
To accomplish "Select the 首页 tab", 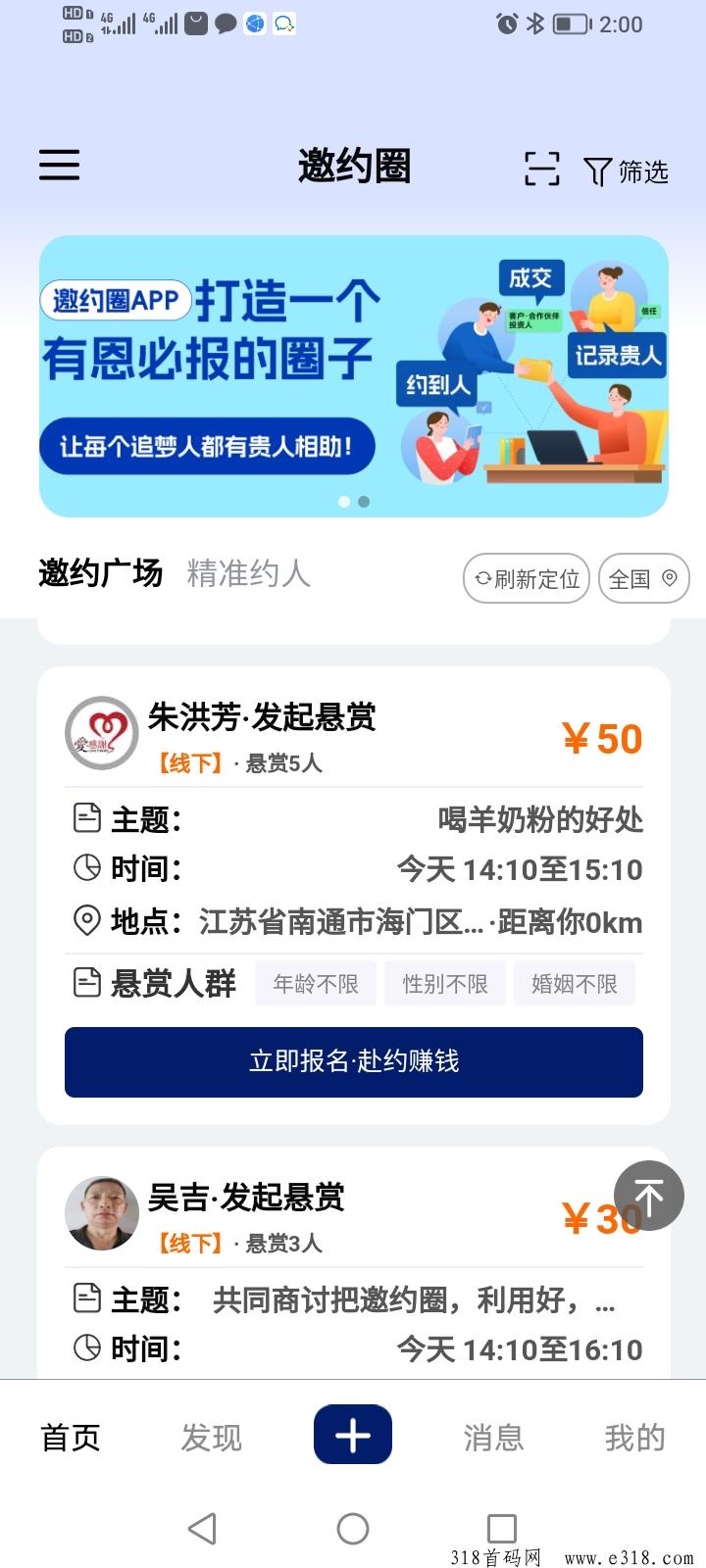I will tap(71, 1438).
